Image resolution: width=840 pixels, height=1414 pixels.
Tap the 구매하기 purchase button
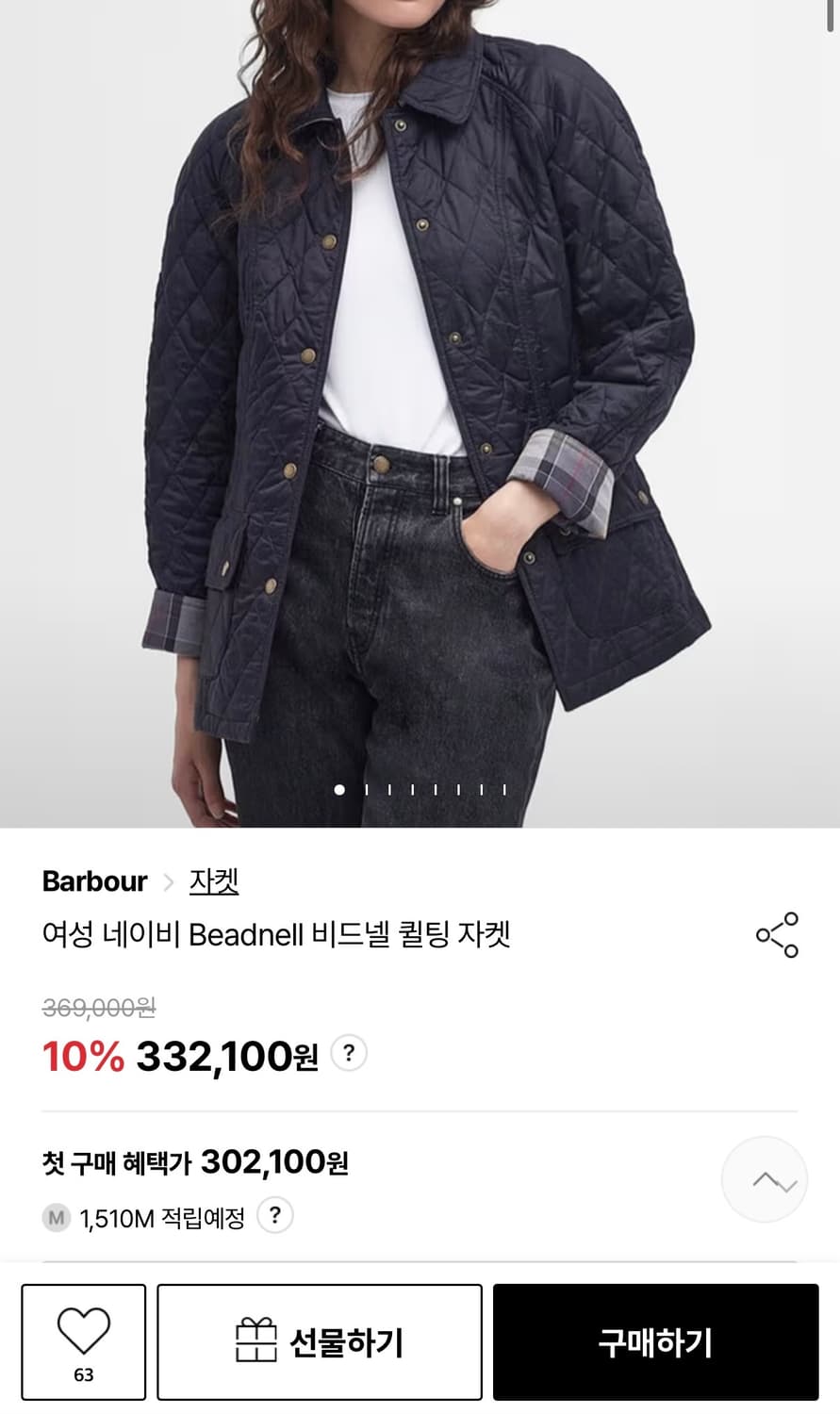pos(655,1341)
